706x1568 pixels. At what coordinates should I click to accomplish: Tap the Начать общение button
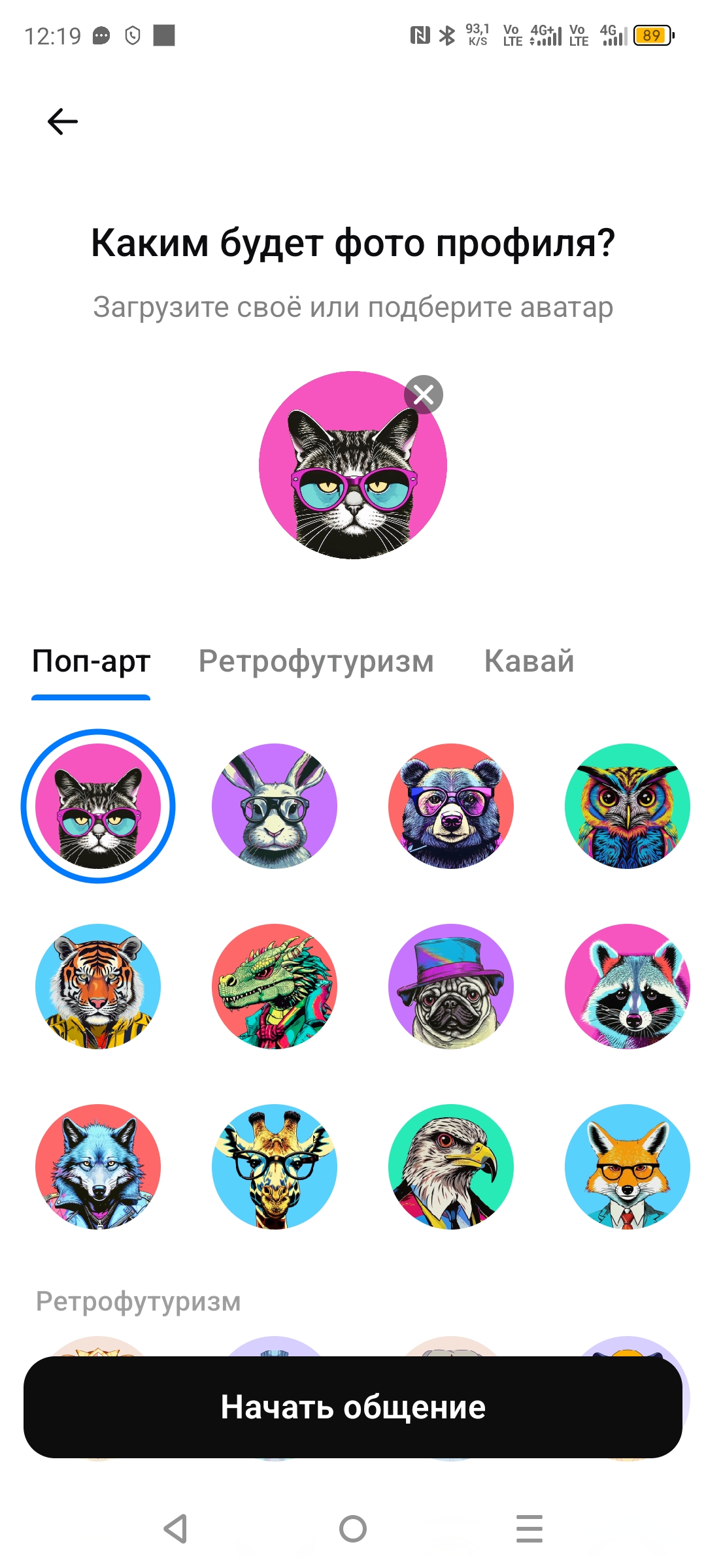pos(353,1407)
